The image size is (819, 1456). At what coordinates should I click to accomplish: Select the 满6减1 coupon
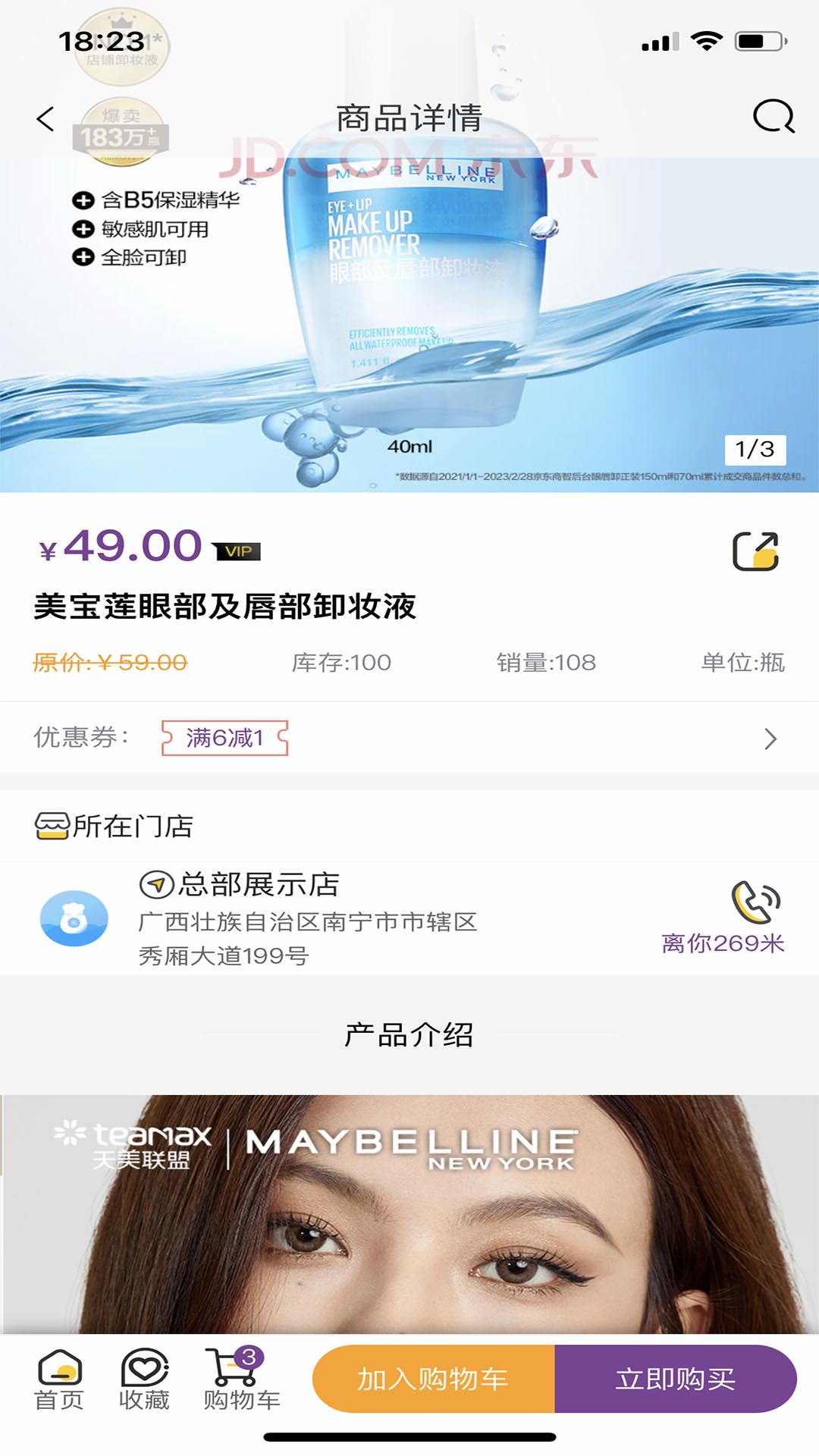pyautogui.click(x=224, y=737)
